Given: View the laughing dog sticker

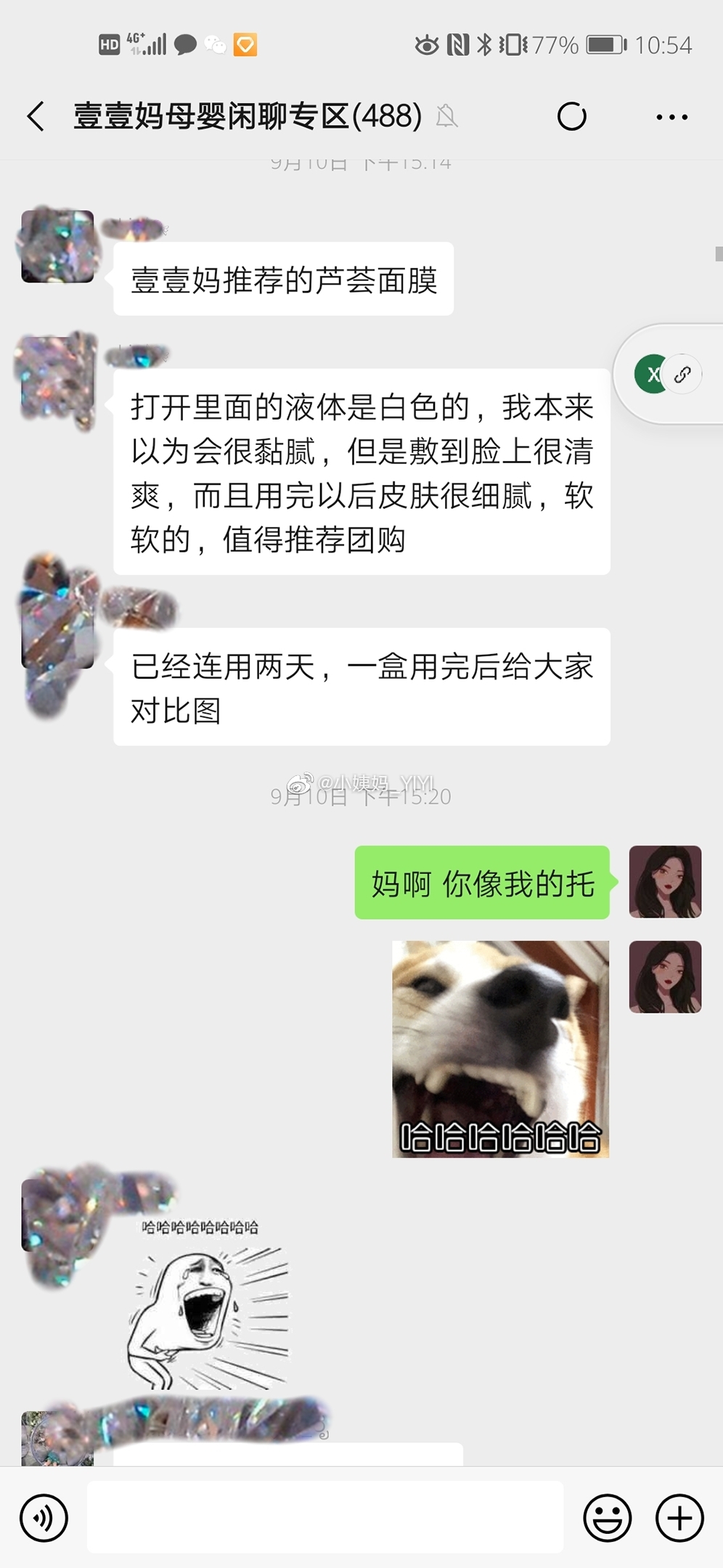Looking at the screenshot, I should click(x=500, y=1049).
